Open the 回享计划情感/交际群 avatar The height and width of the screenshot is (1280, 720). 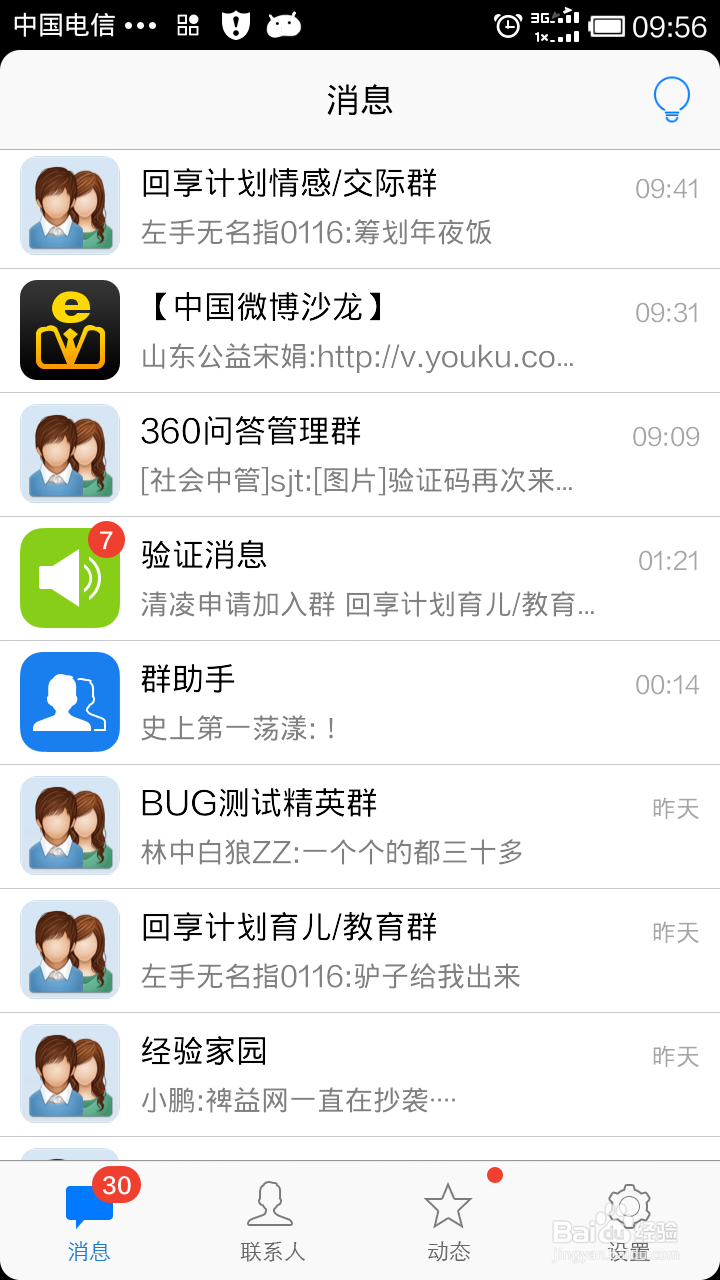click(70, 206)
